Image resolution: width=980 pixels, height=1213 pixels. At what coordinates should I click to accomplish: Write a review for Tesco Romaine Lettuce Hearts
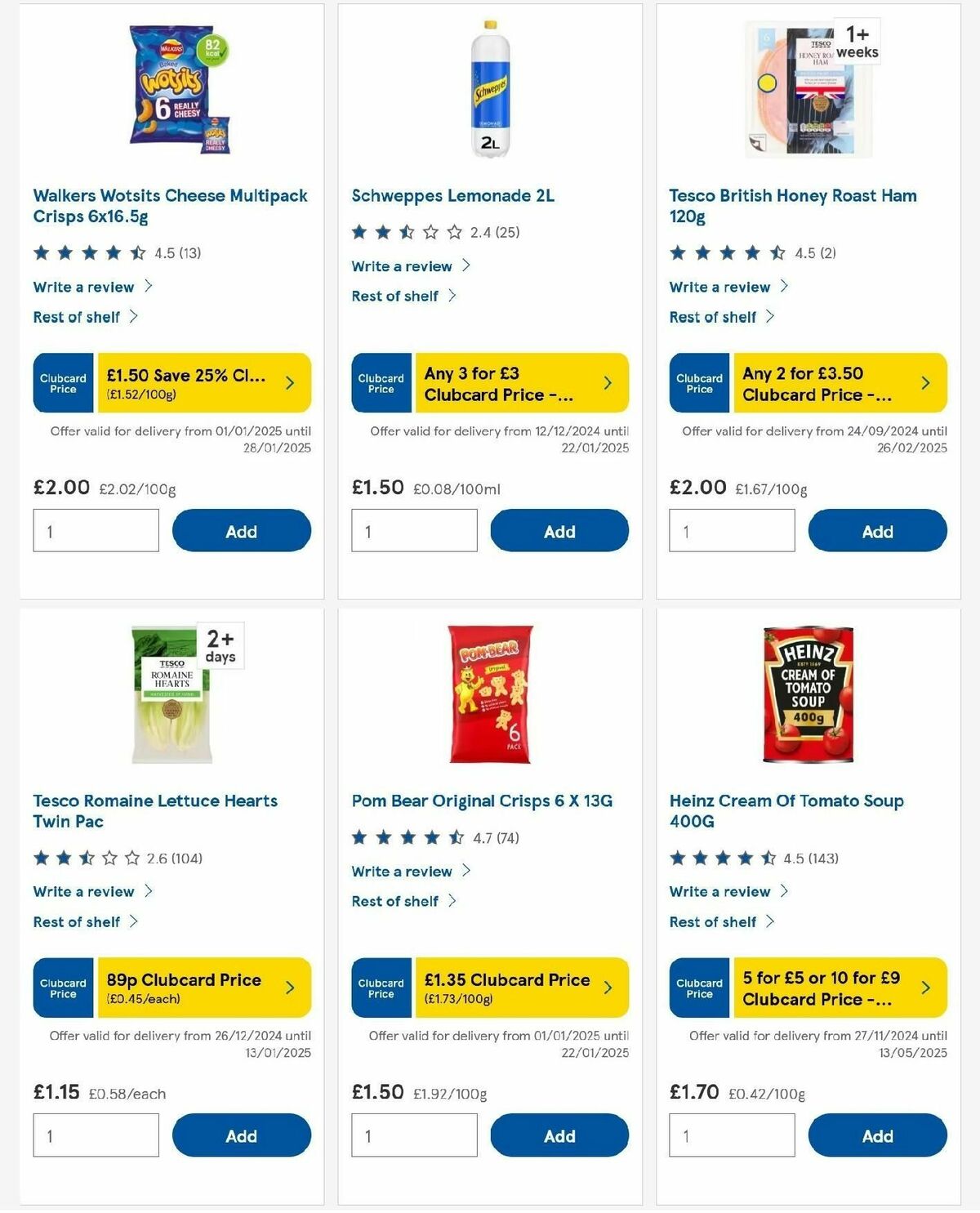coord(84,892)
